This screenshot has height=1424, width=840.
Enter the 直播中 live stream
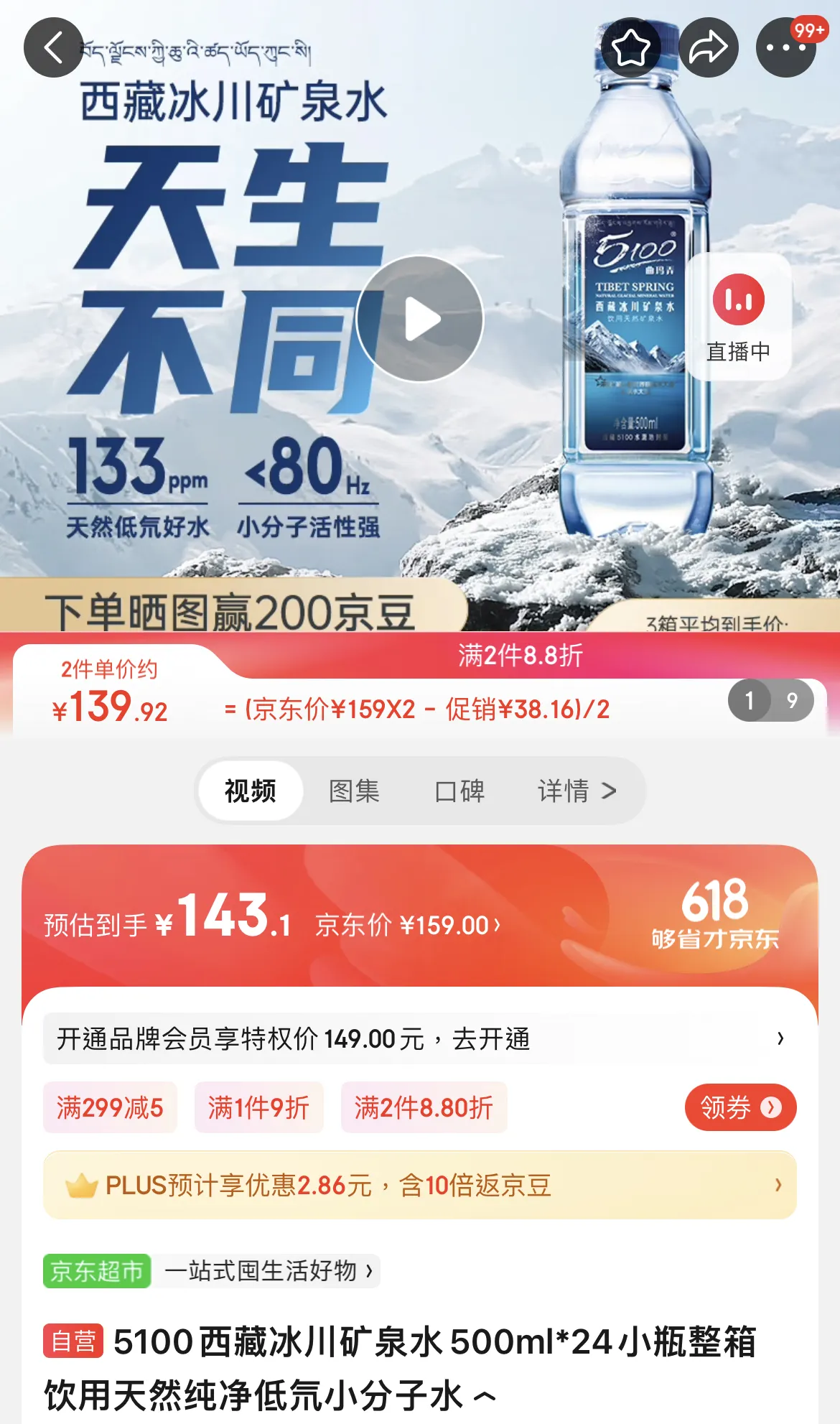tap(741, 316)
